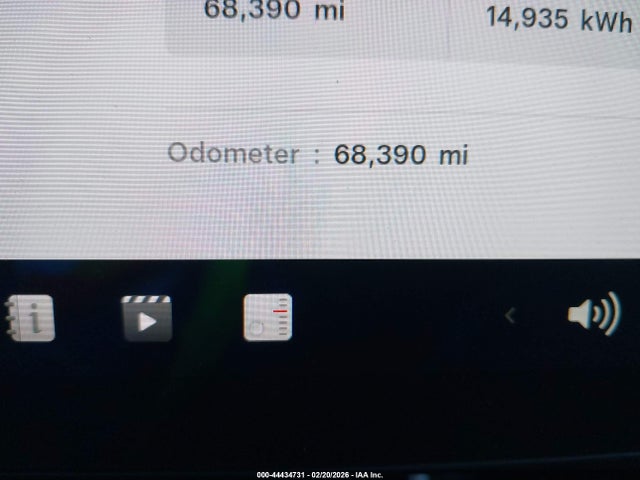Tap the speaker volume icon
This screenshot has height=480, width=640.
tap(593, 316)
